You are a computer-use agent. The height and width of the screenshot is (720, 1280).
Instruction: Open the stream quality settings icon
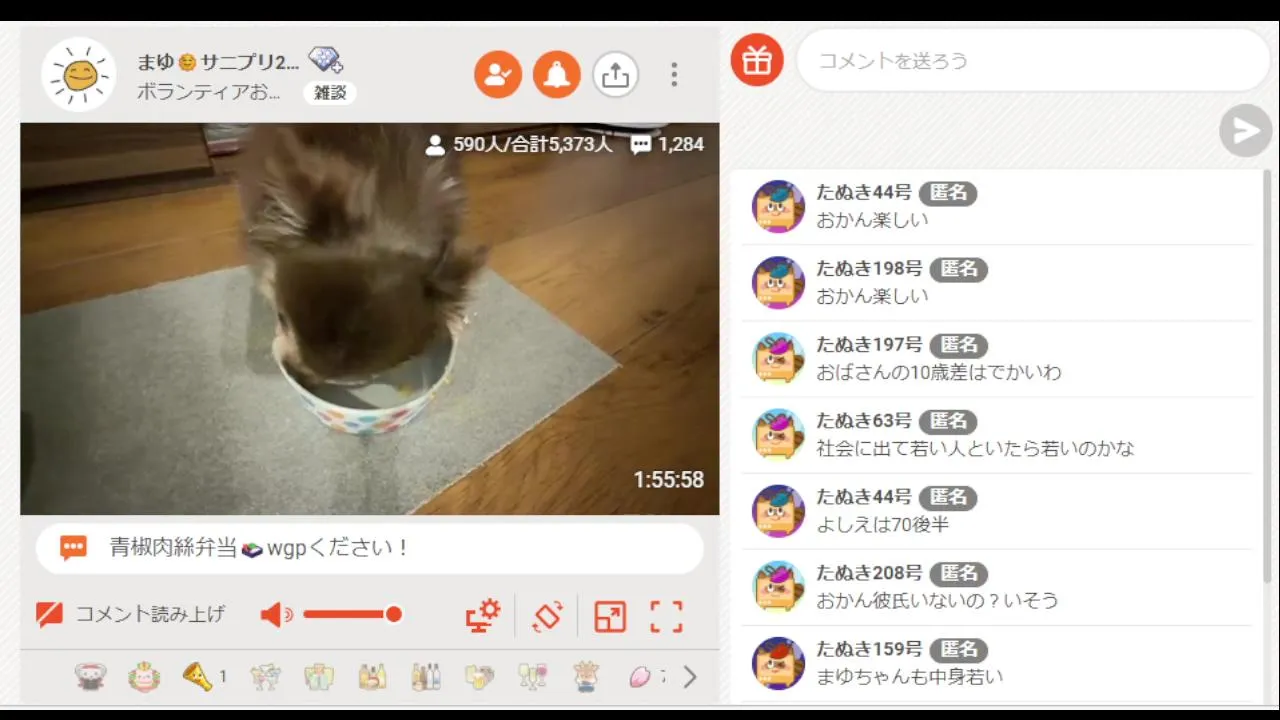coord(483,616)
